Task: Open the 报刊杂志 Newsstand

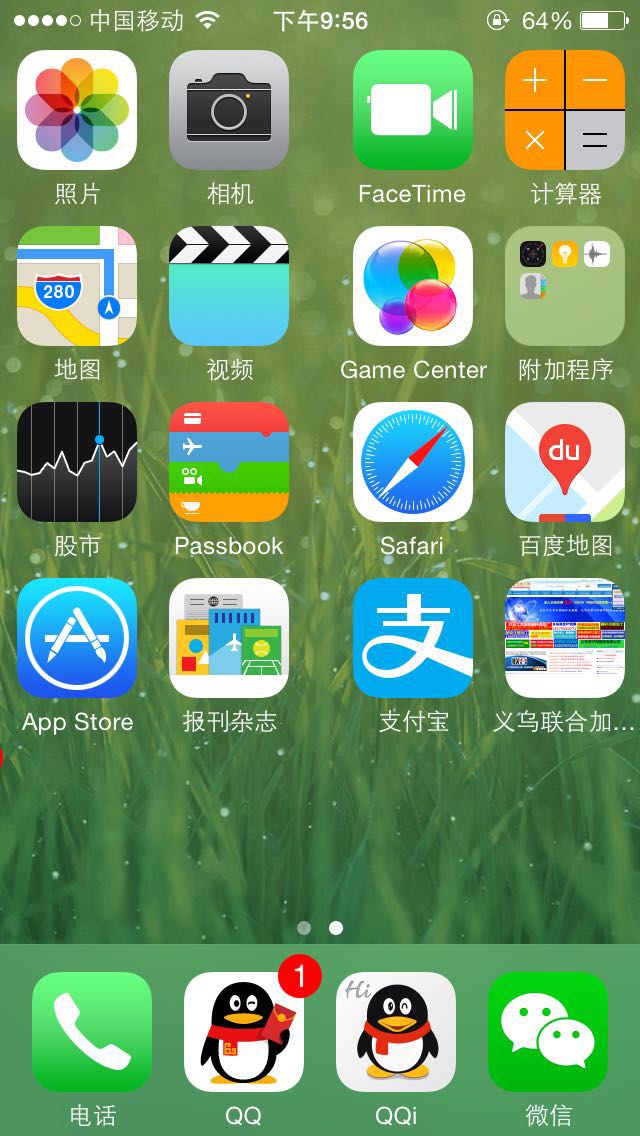Action: coord(229,638)
